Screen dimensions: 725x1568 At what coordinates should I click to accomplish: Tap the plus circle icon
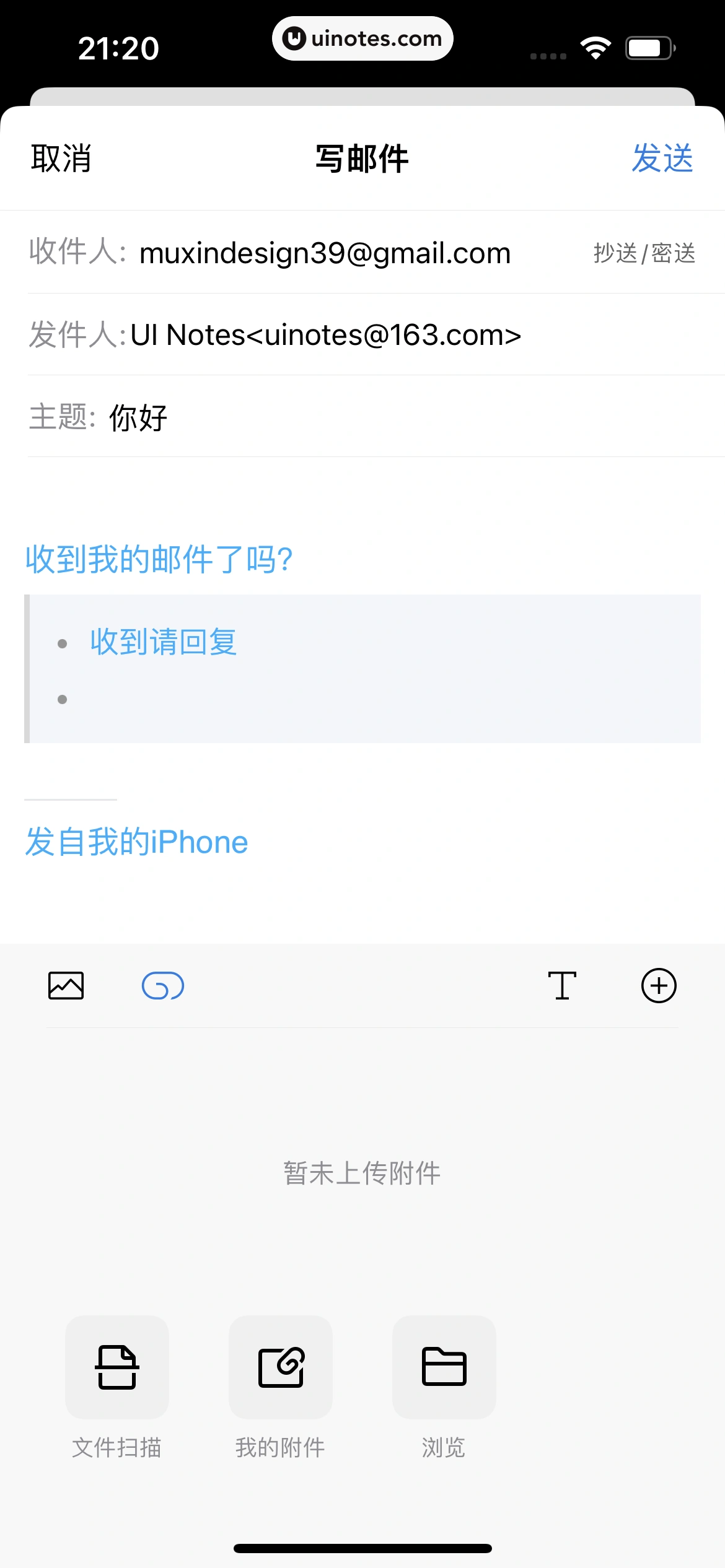pos(658,985)
